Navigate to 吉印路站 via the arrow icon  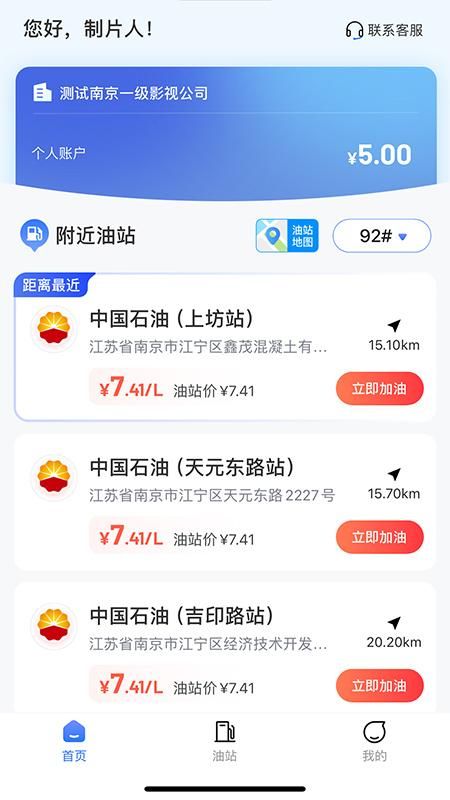point(394,622)
